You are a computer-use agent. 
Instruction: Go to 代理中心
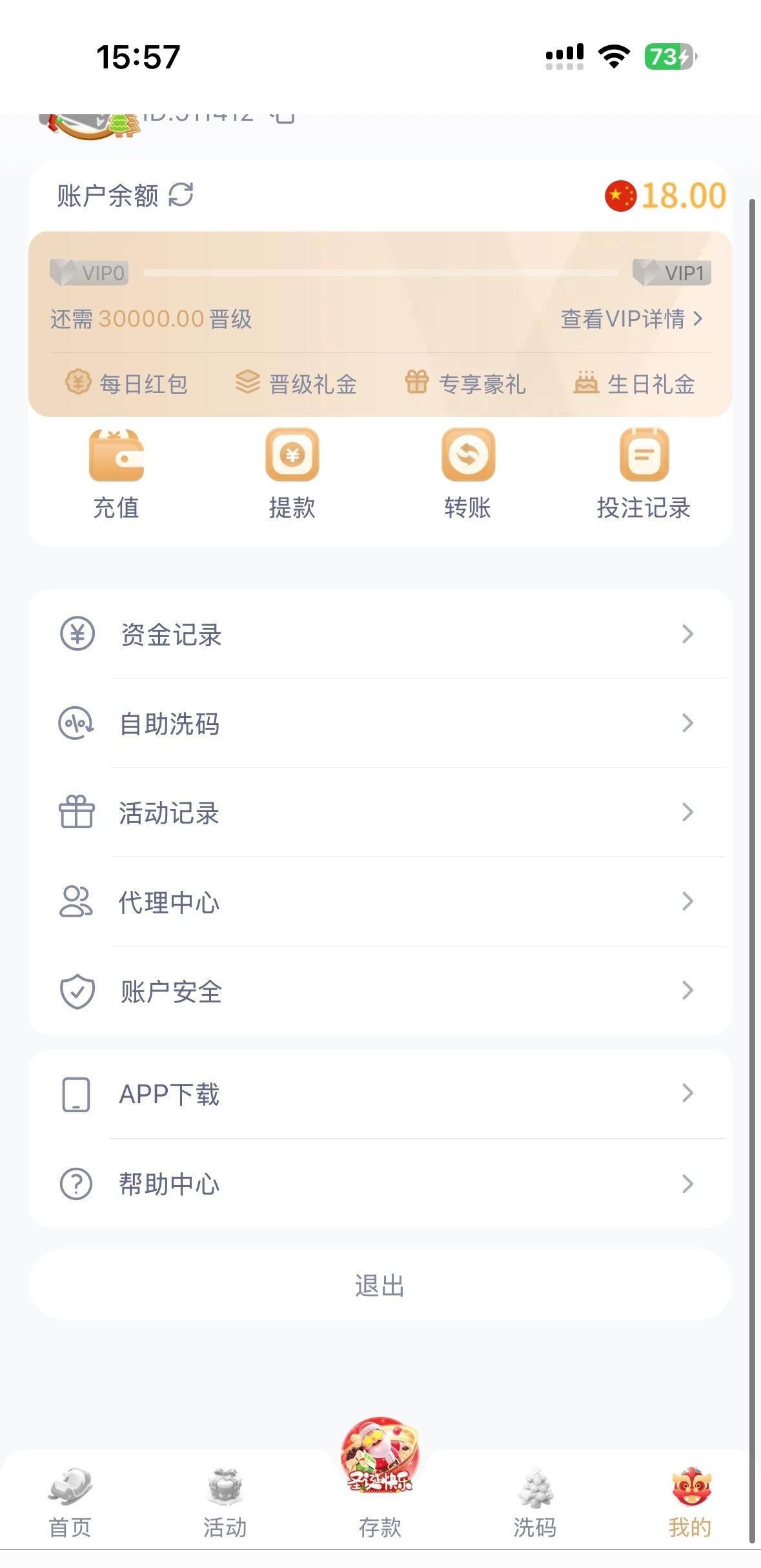coord(380,902)
